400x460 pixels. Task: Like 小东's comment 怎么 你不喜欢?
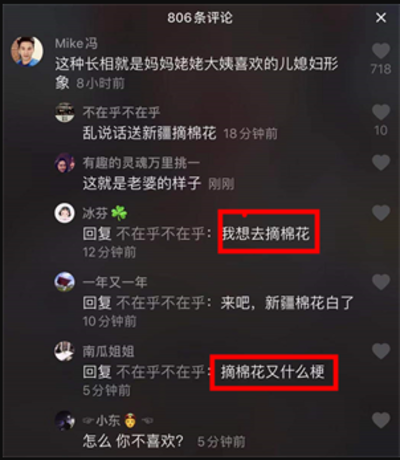click(381, 420)
